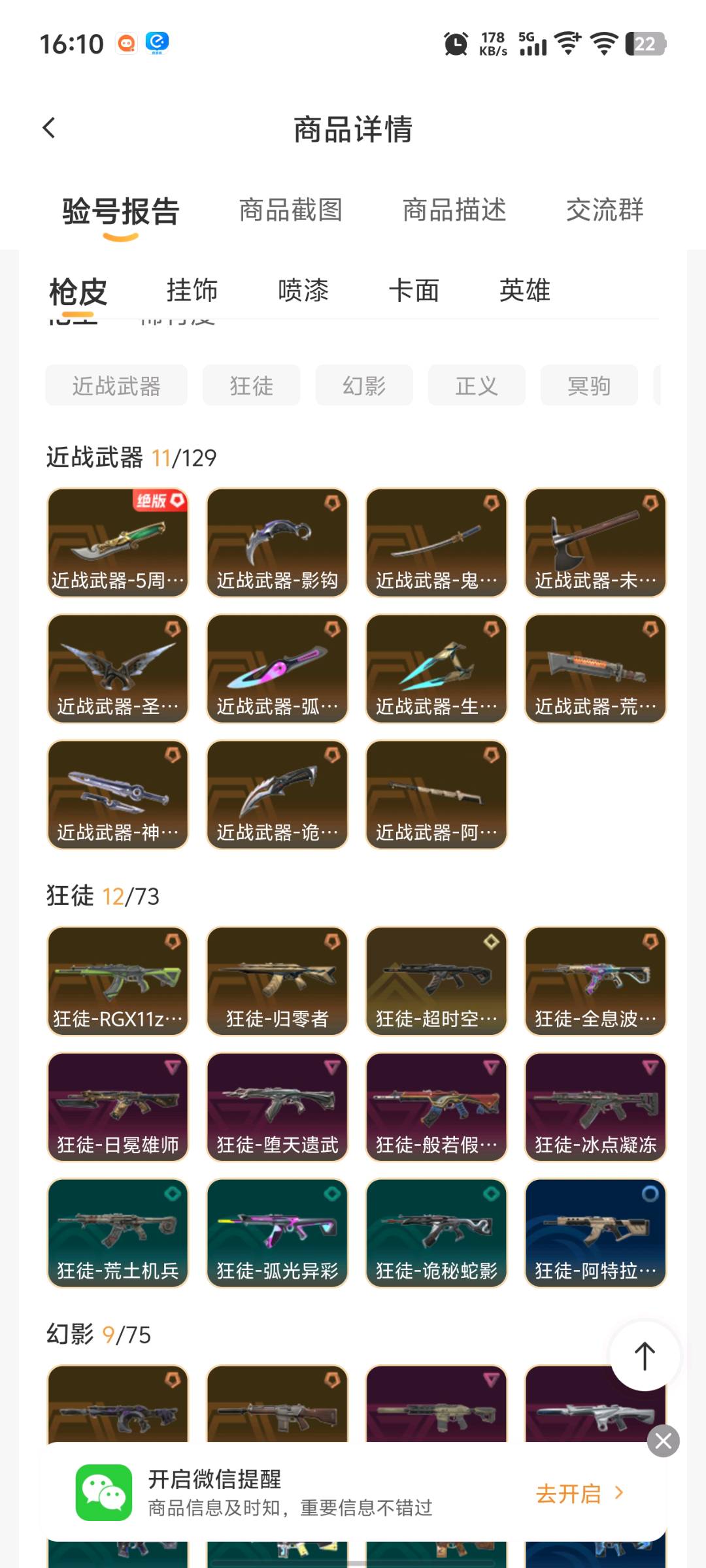Tap the 近战武器 filter chip
Image resolution: width=706 pixels, height=1568 pixels.
tap(116, 385)
